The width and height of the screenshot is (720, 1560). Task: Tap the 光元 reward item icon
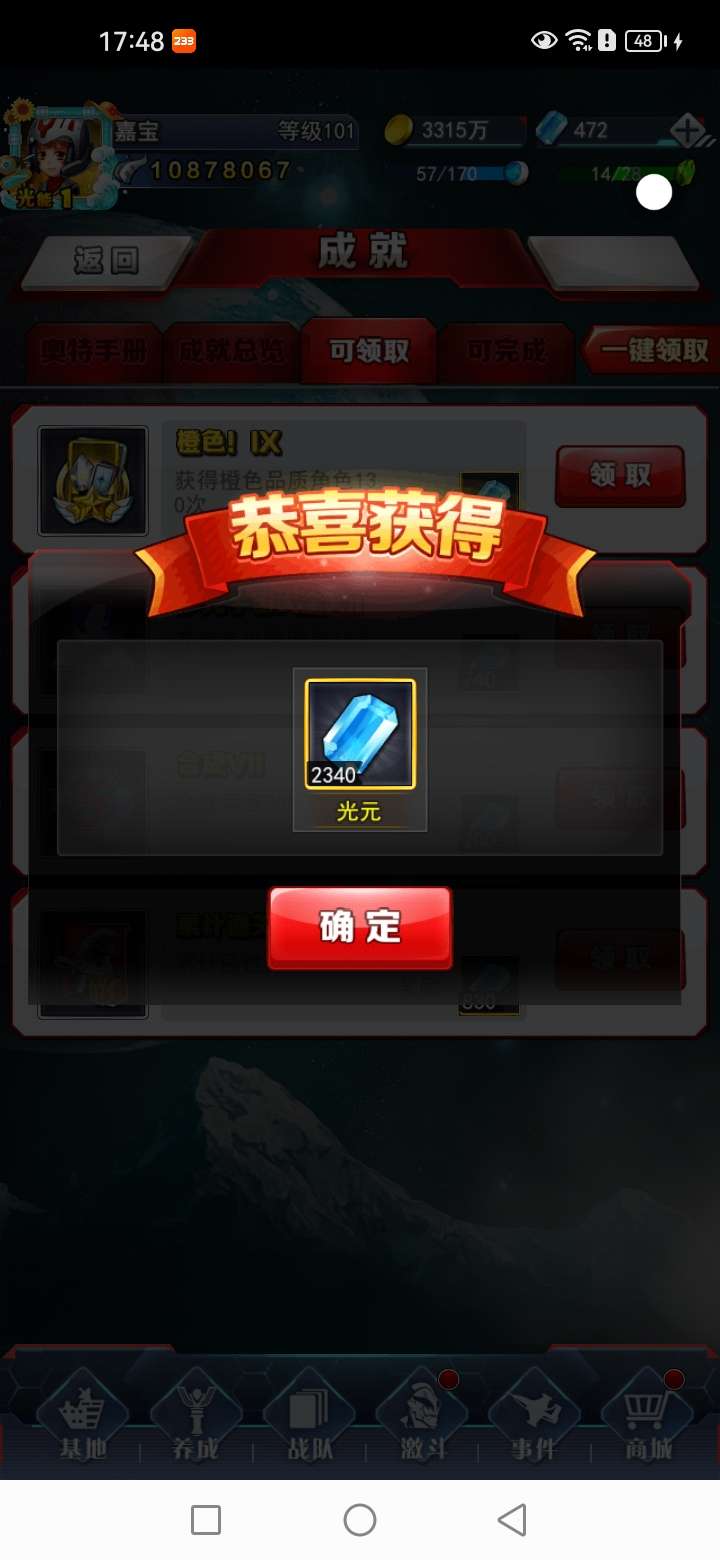(360, 735)
